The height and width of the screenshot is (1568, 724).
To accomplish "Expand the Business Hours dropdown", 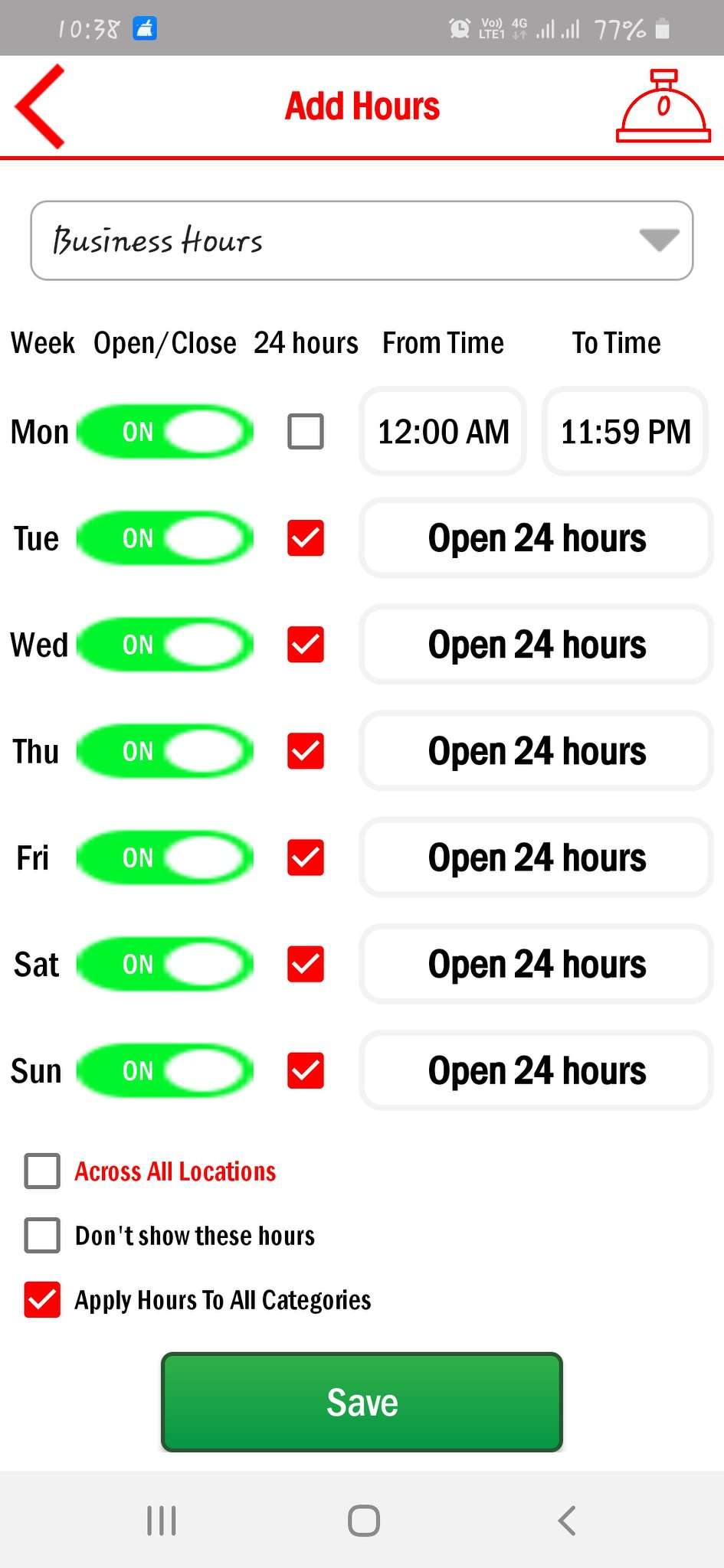I will (x=362, y=240).
